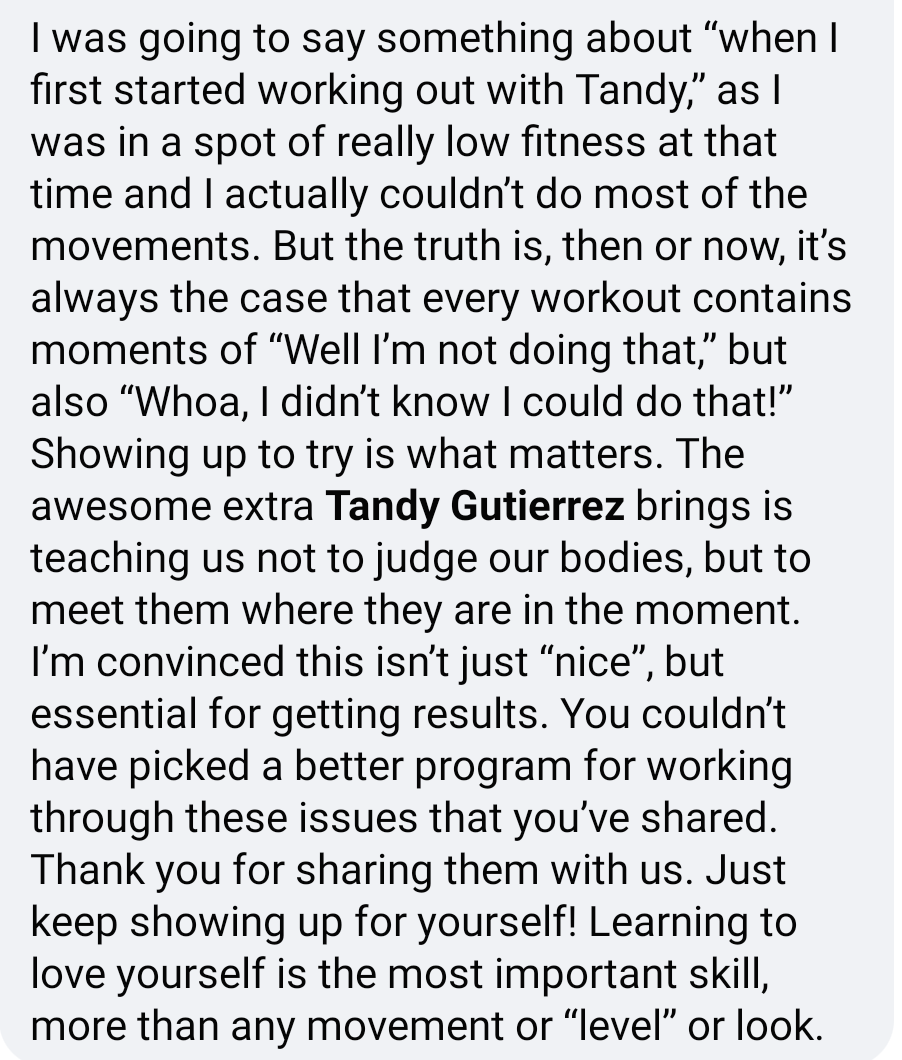This screenshot has height=1060, width=902.
Task: Open the tagged Tandy Gutierrez profile mention
Action: click(476, 507)
